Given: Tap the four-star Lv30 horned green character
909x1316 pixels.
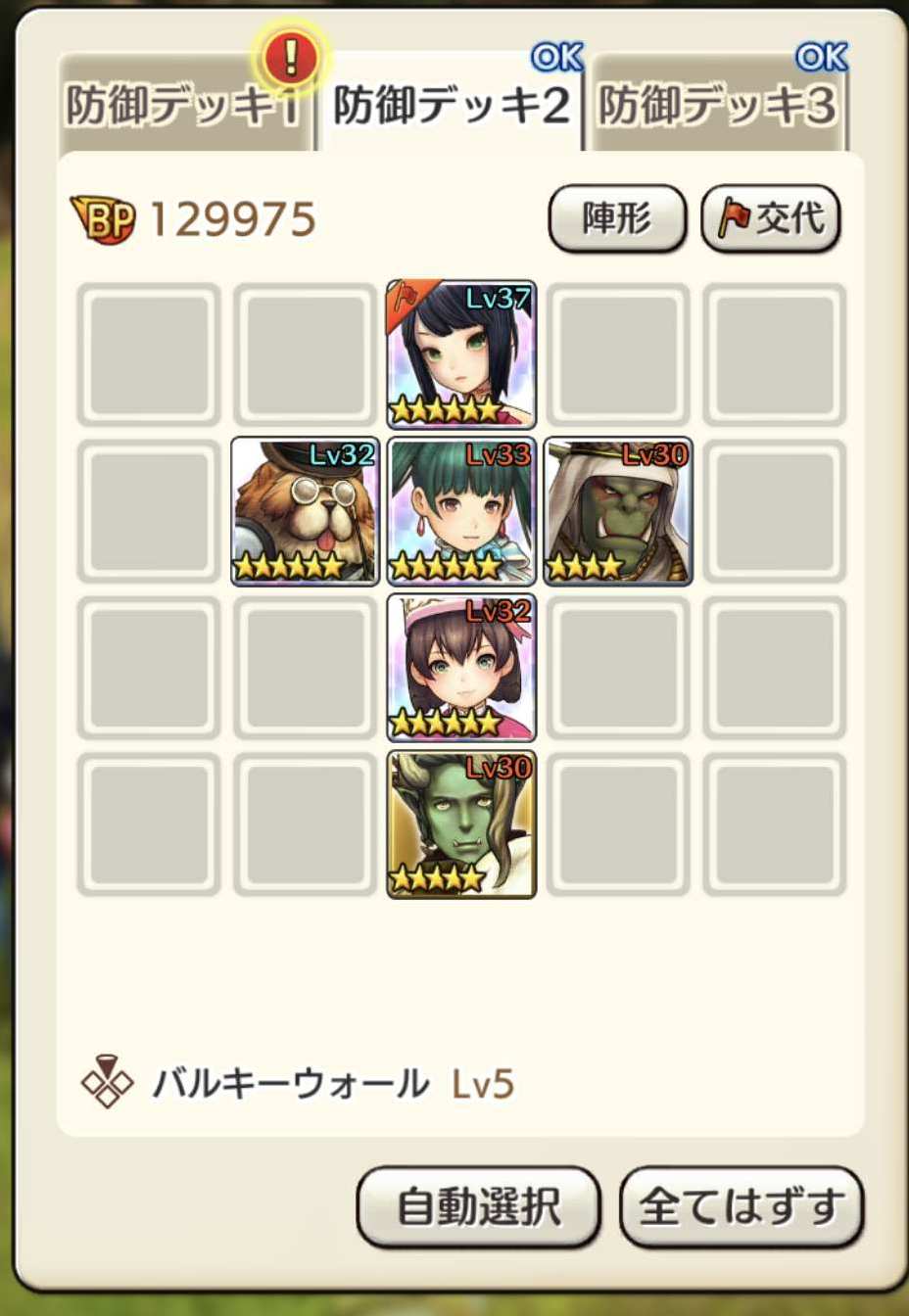Looking at the screenshot, I should 461,824.
